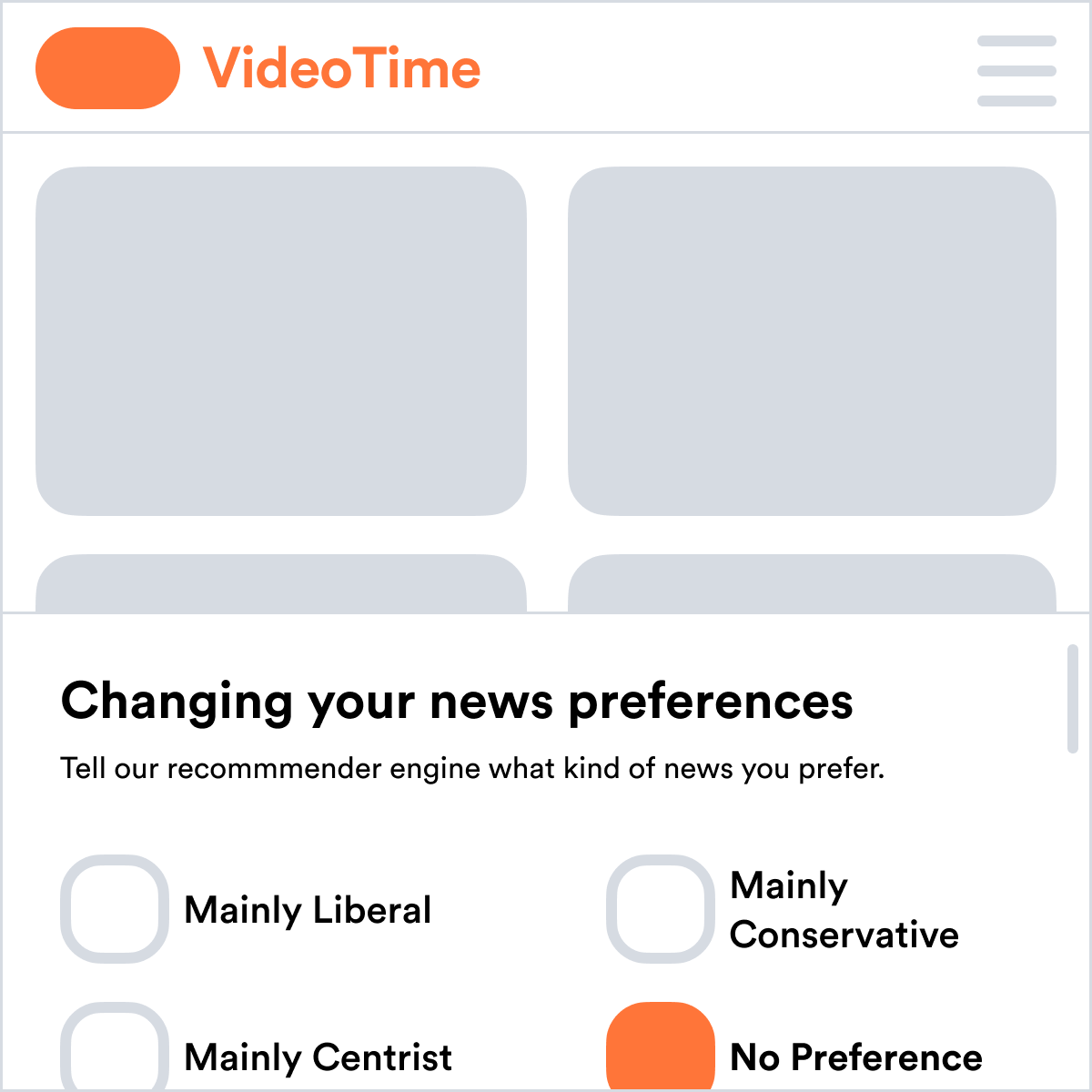Open the hamburger menu
Screen dimensions: 1092x1092
[x=1016, y=71]
